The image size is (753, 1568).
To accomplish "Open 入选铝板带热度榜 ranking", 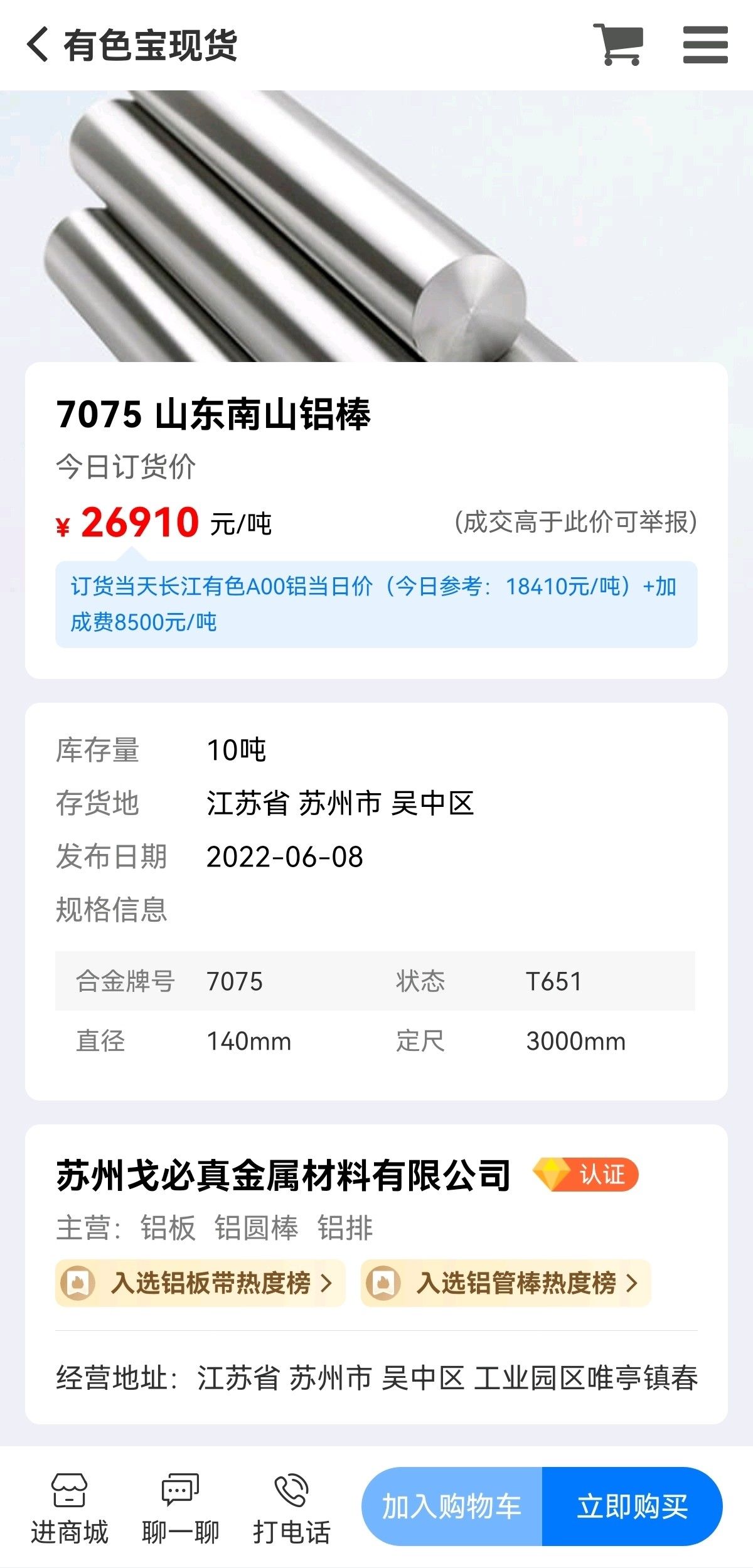I will [x=200, y=1283].
